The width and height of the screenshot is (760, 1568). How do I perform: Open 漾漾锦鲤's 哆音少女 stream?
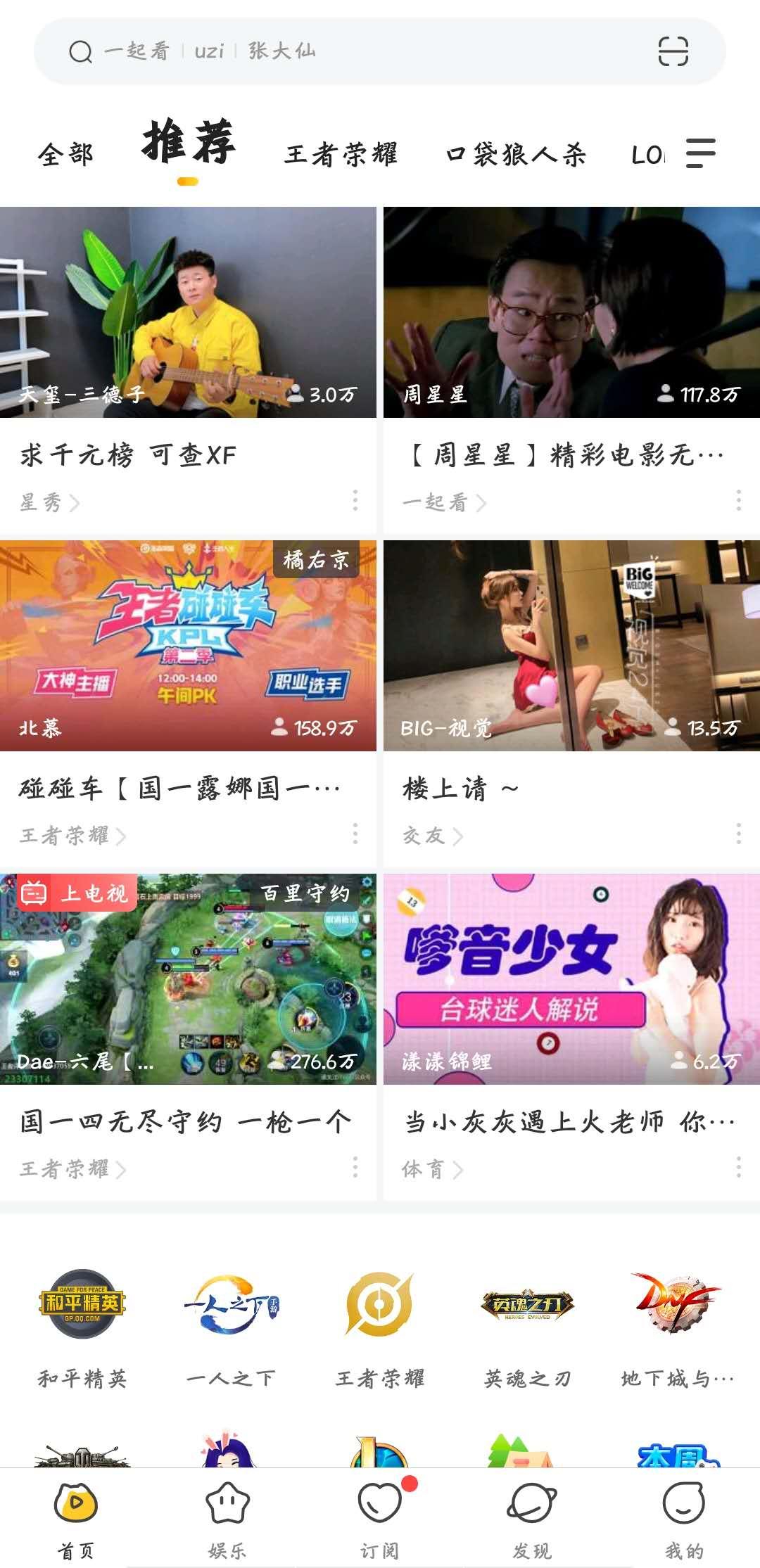(571, 979)
